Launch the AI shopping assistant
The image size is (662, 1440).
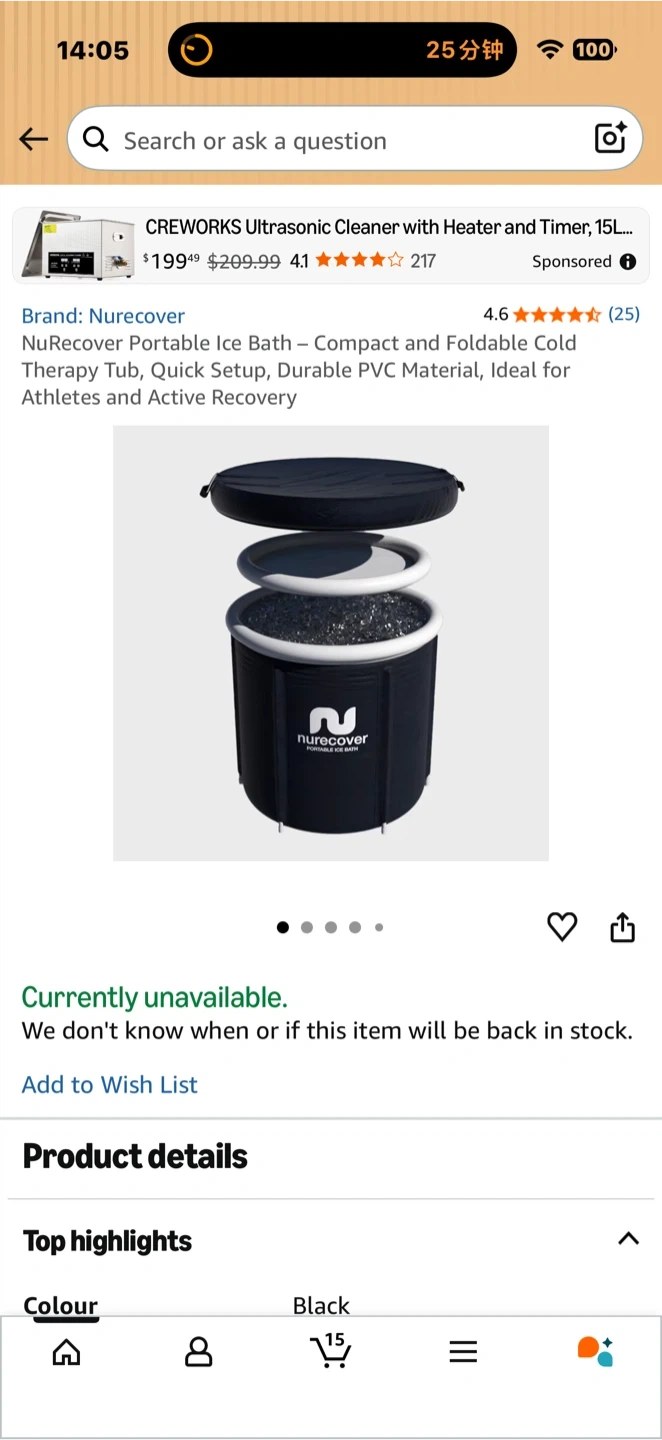click(x=595, y=1351)
